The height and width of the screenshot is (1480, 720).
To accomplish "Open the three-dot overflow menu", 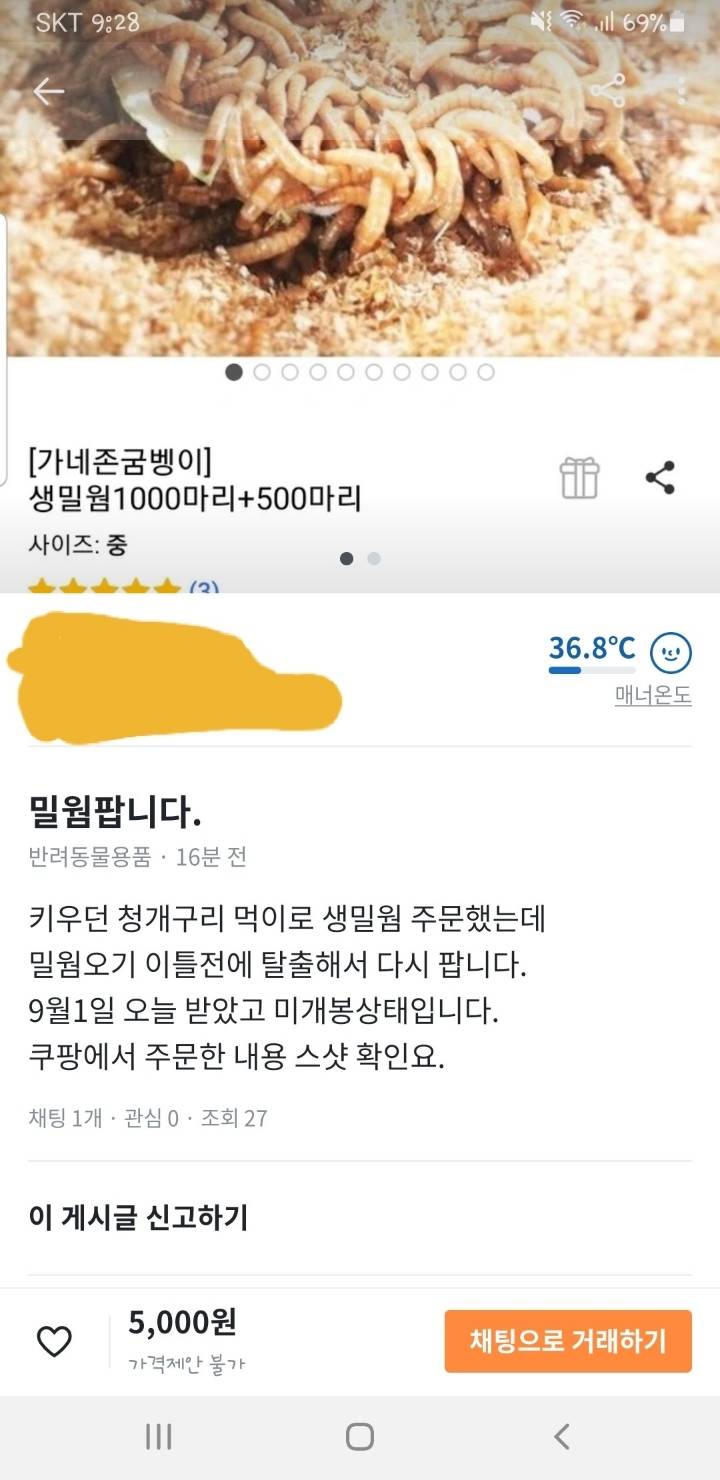I will pyautogui.click(x=680, y=89).
